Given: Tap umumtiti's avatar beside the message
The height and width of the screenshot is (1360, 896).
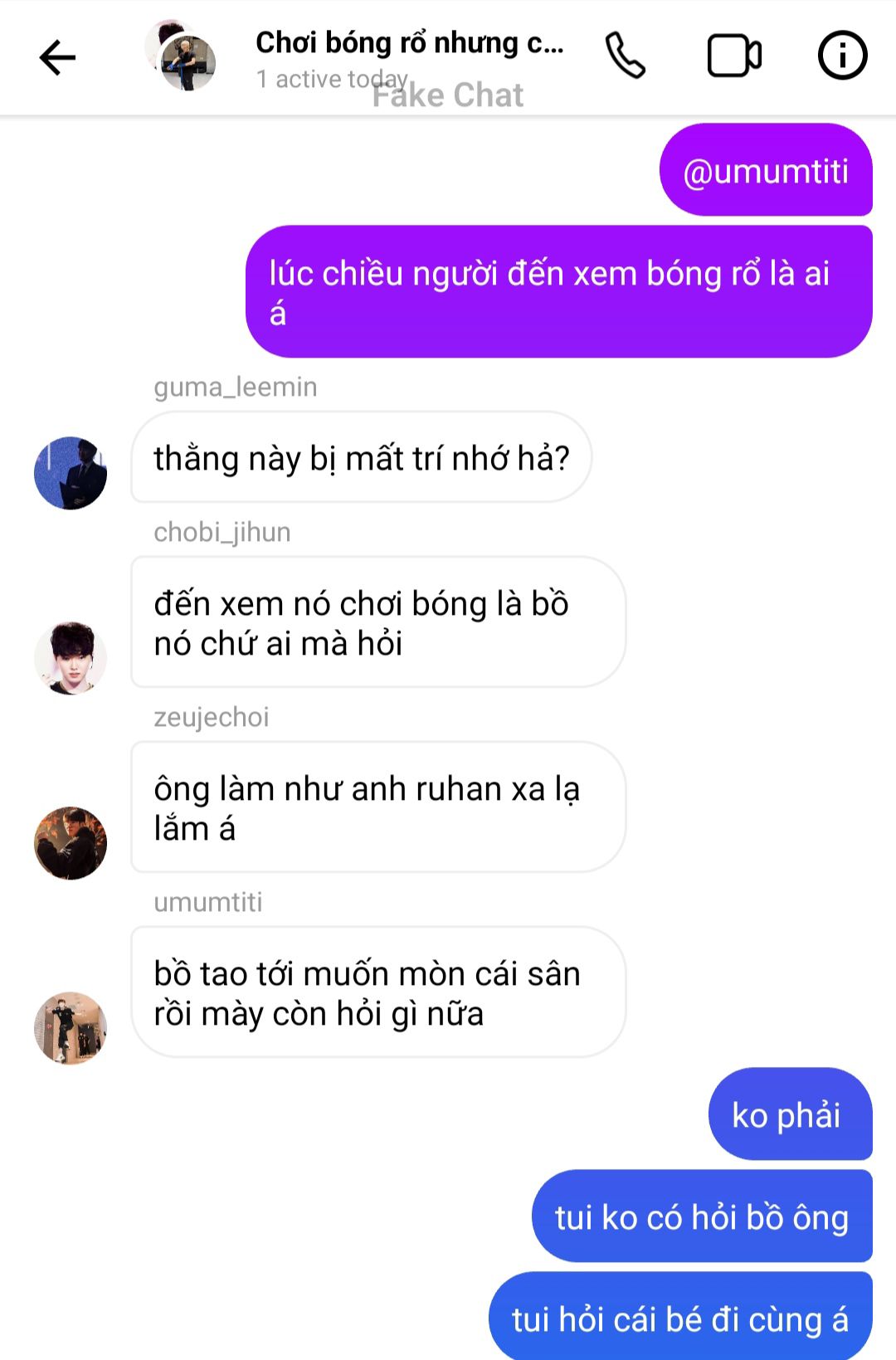Looking at the screenshot, I should [x=71, y=1028].
